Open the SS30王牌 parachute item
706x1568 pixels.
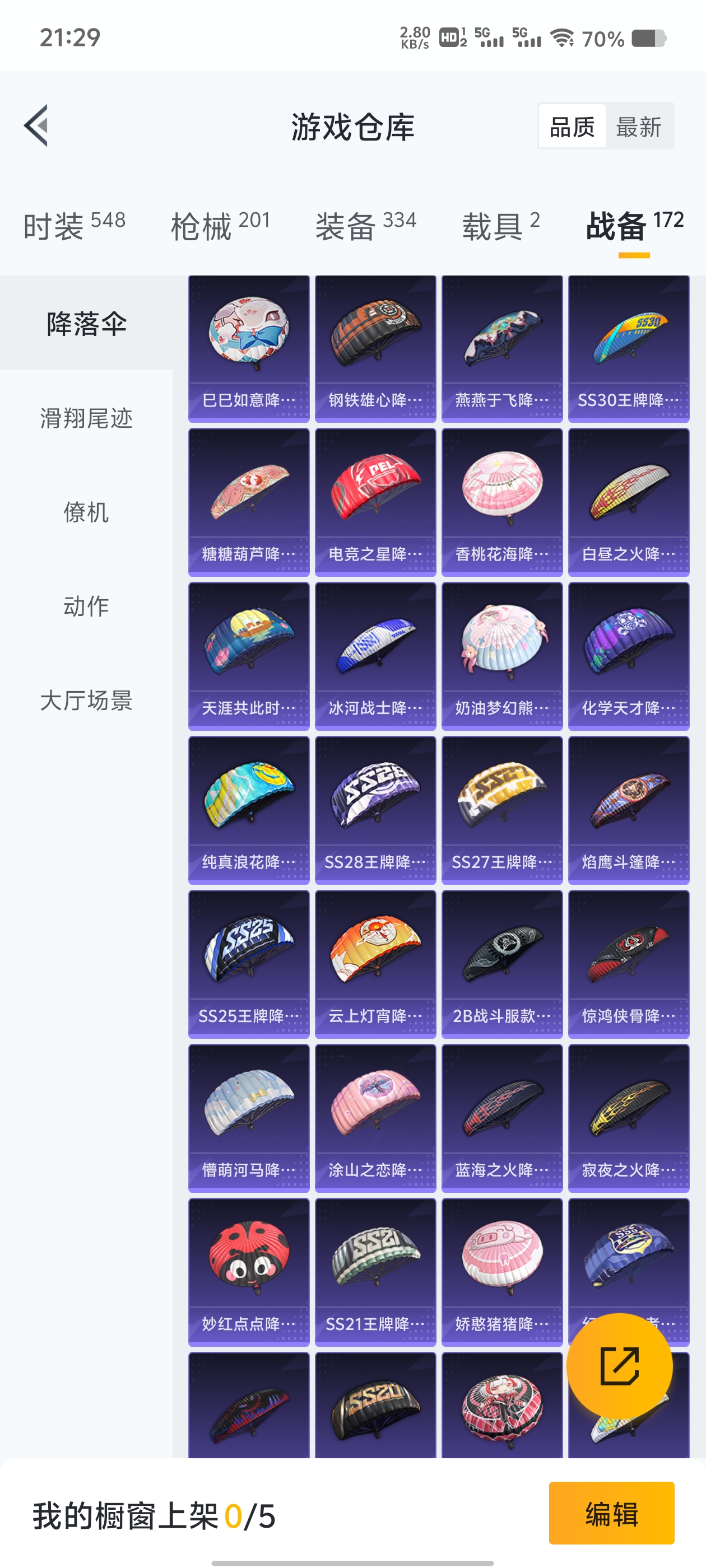[x=629, y=349]
